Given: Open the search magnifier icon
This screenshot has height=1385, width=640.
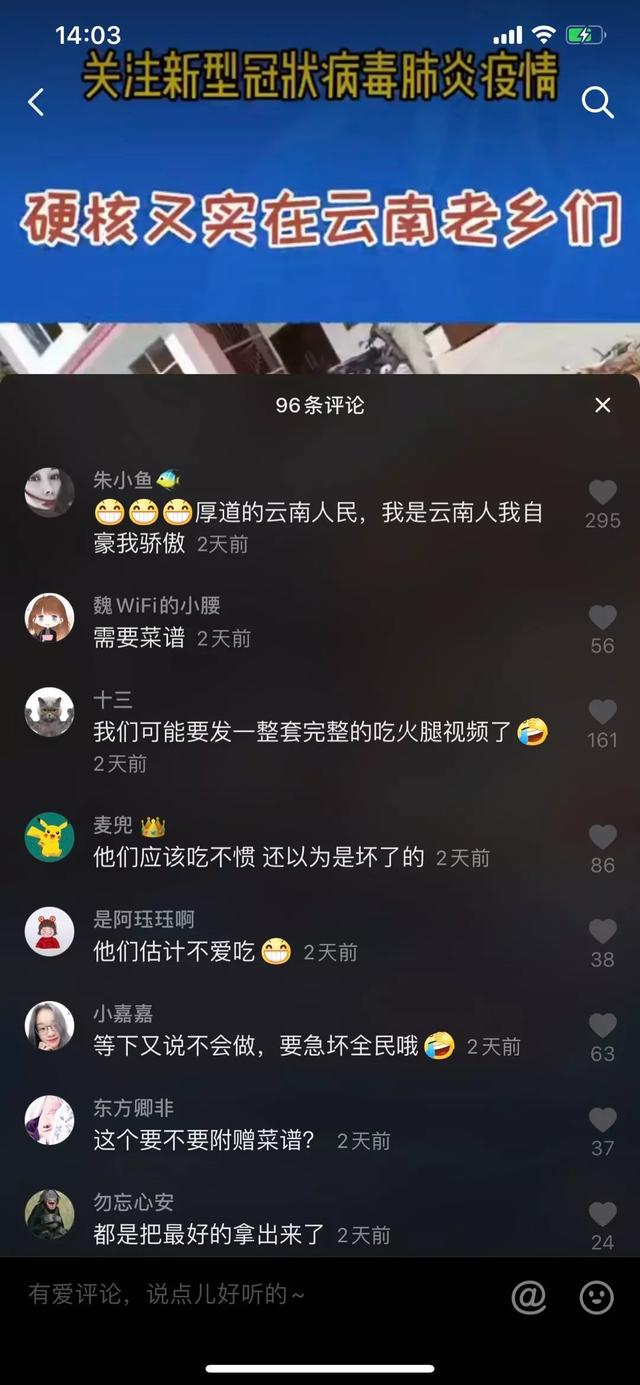Looking at the screenshot, I should point(597,102).
